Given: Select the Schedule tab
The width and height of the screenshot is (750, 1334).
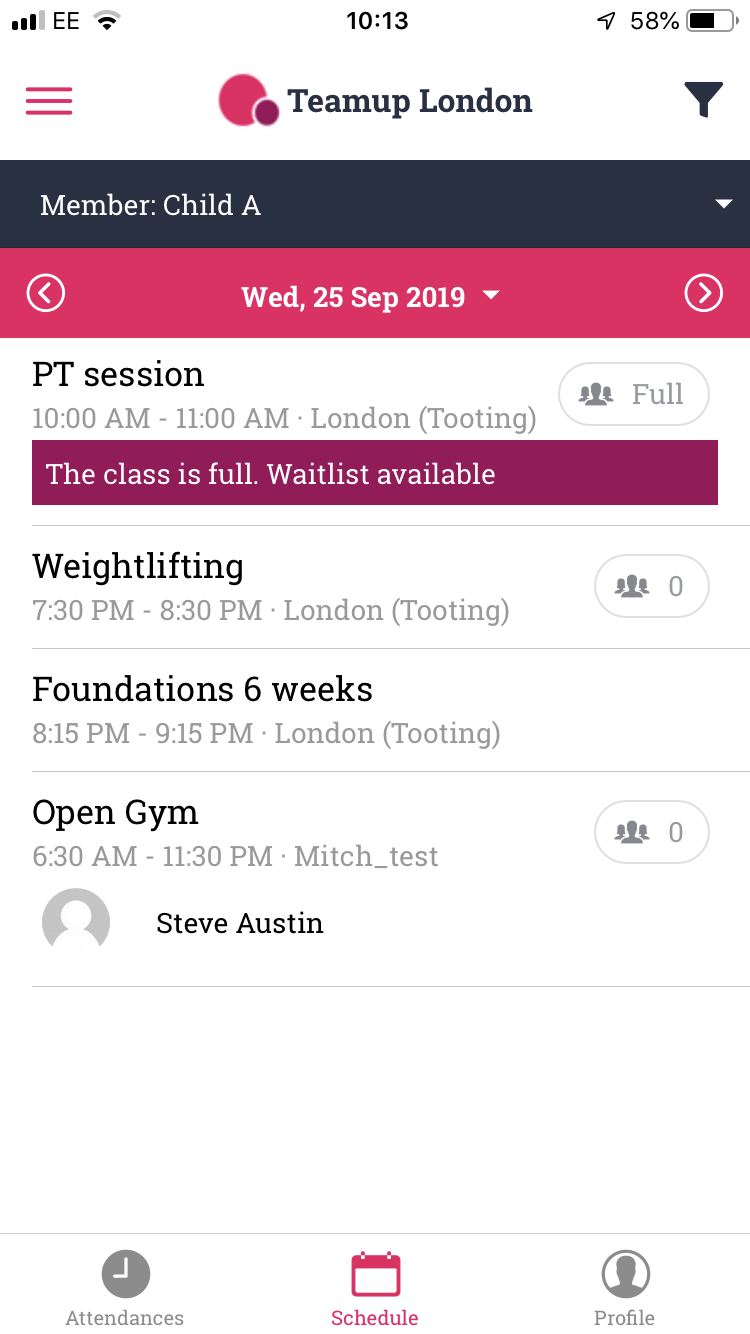Looking at the screenshot, I should 375,1290.
